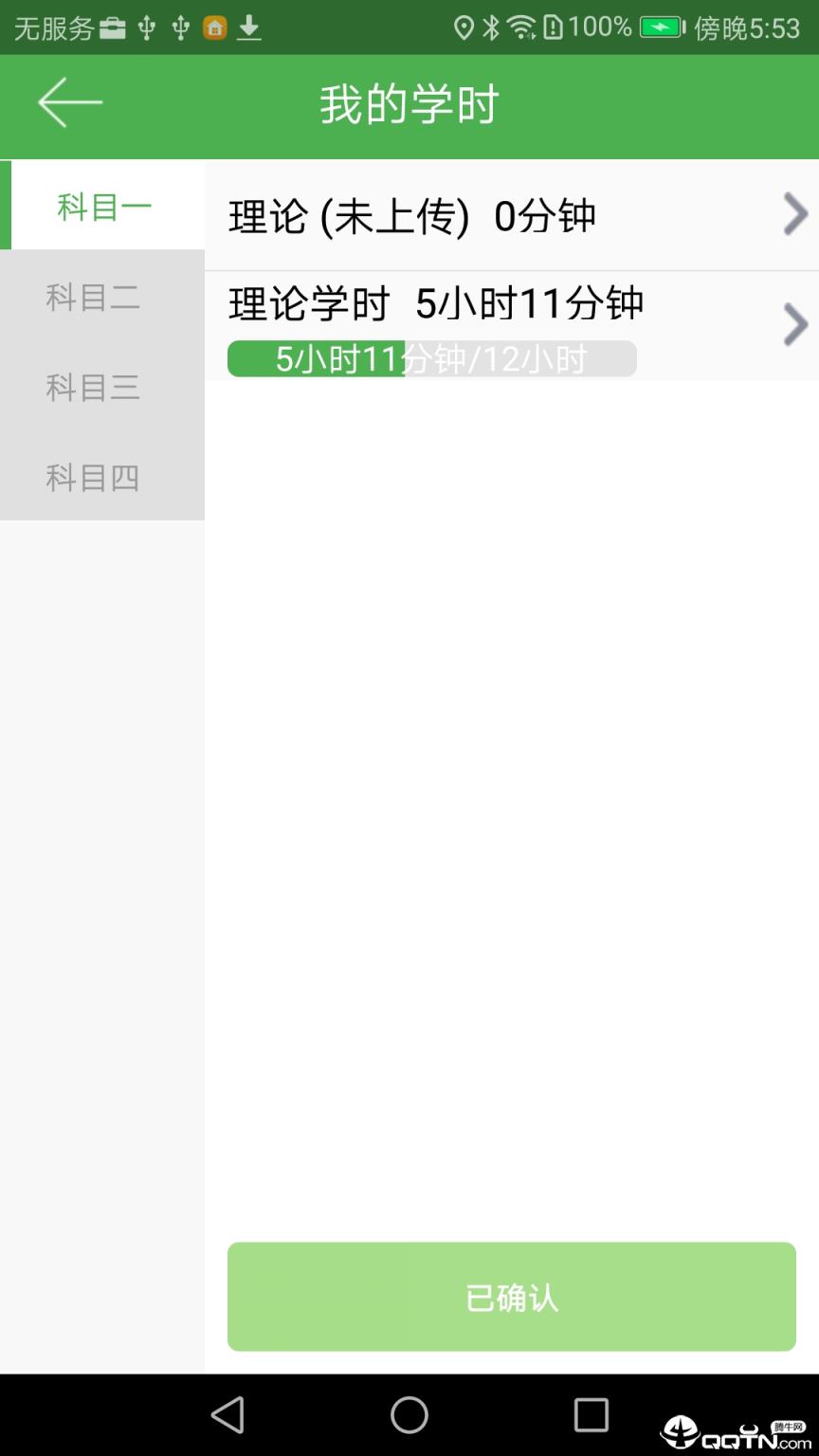Tap the Android recent apps button
This screenshot has height=1456, width=819.
(590, 1415)
